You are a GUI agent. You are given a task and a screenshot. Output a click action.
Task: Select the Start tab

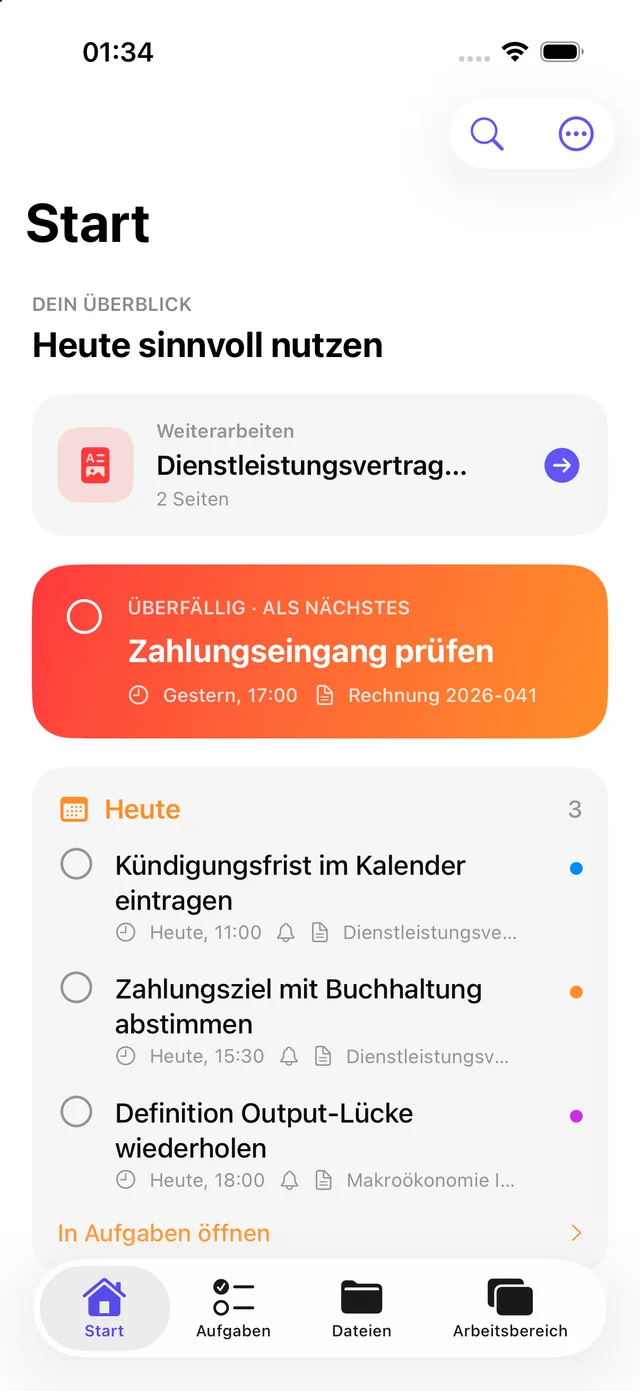point(104,1308)
